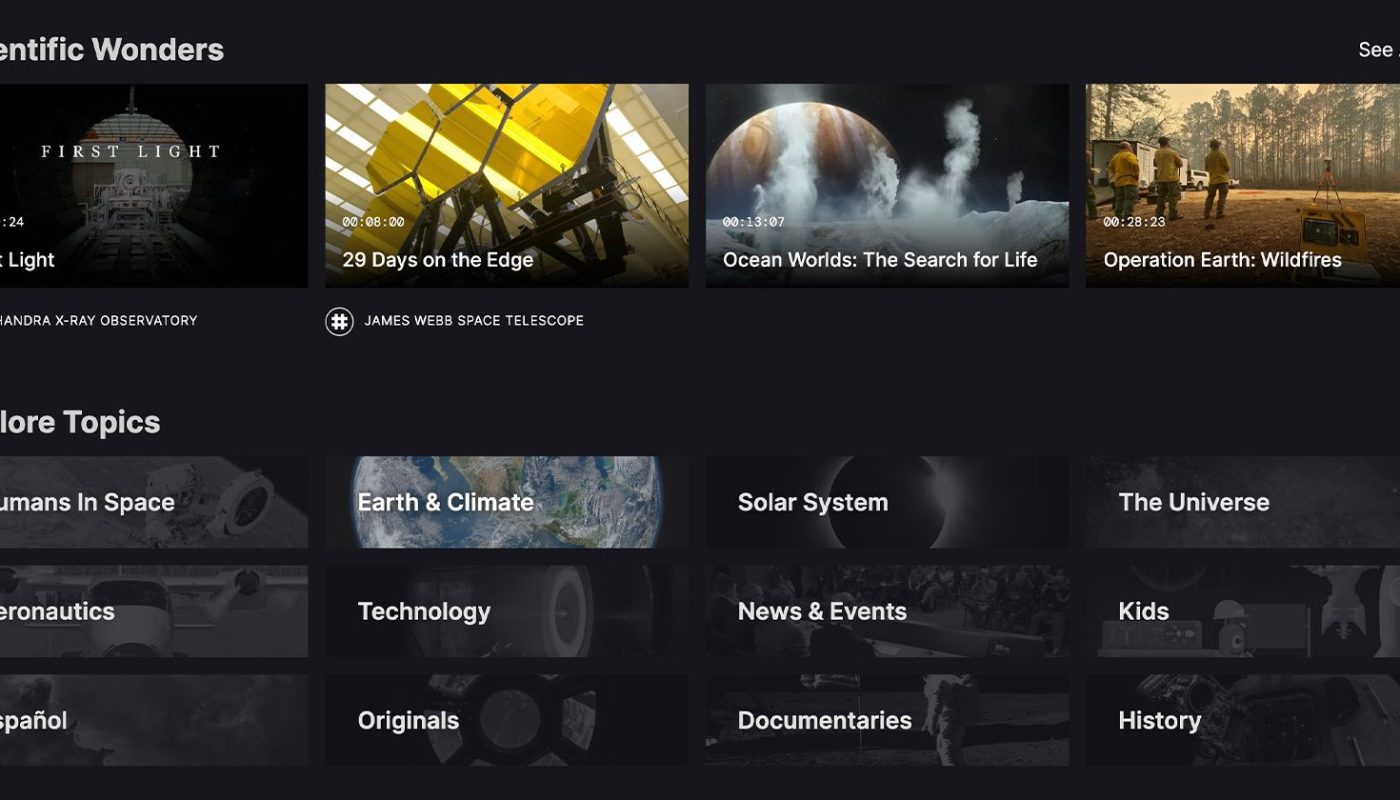The image size is (1400, 800).
Task: Open the Documentaries topic
Action: [887, 720]
